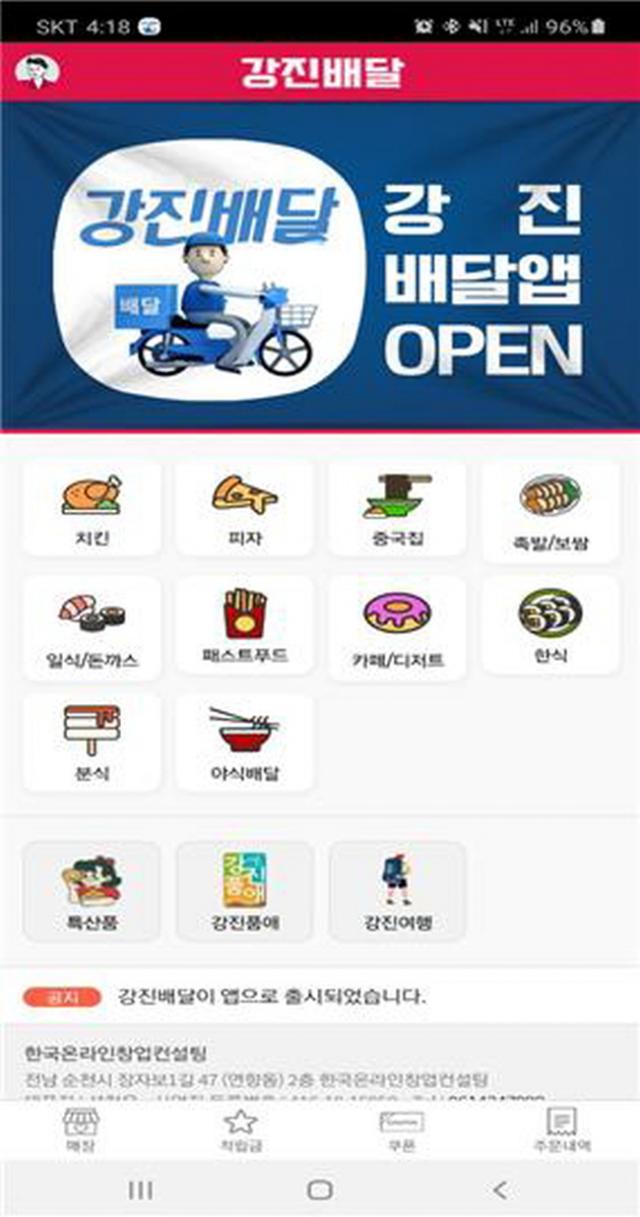Open the profile avatar icon
Image resolution: width=640 pixels, height=1217 pixels.
[x=37, y=72]
